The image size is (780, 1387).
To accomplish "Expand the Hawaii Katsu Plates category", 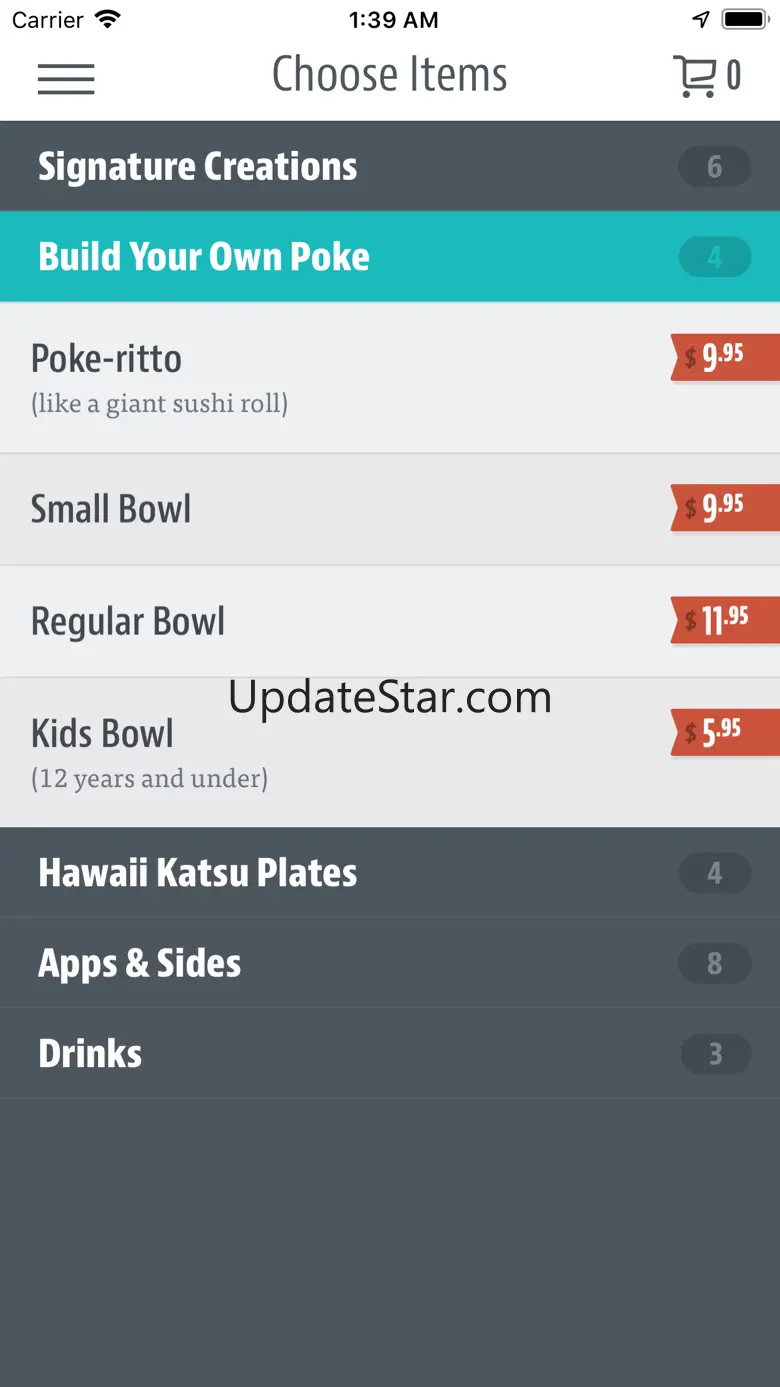I will pos(390,873).
